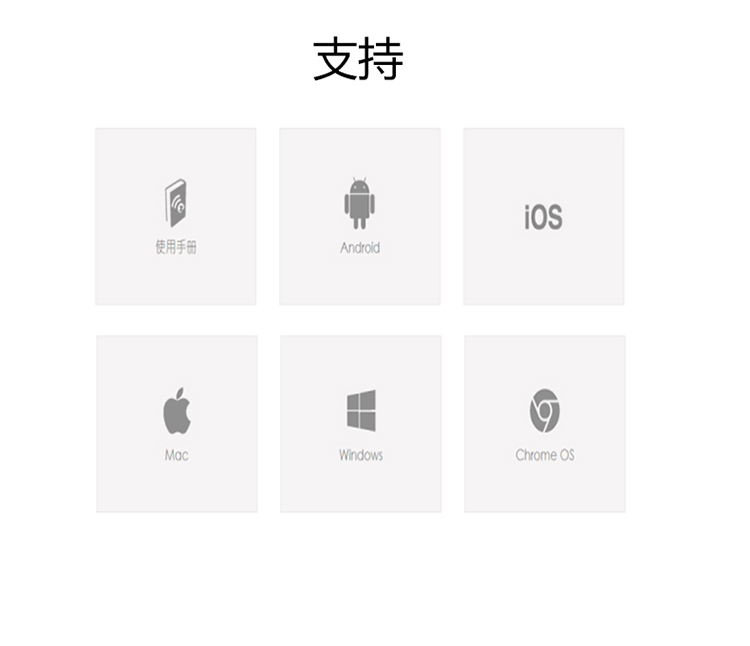
Task: Tap the Windows support tile
Action: click(x=361, y=424)
